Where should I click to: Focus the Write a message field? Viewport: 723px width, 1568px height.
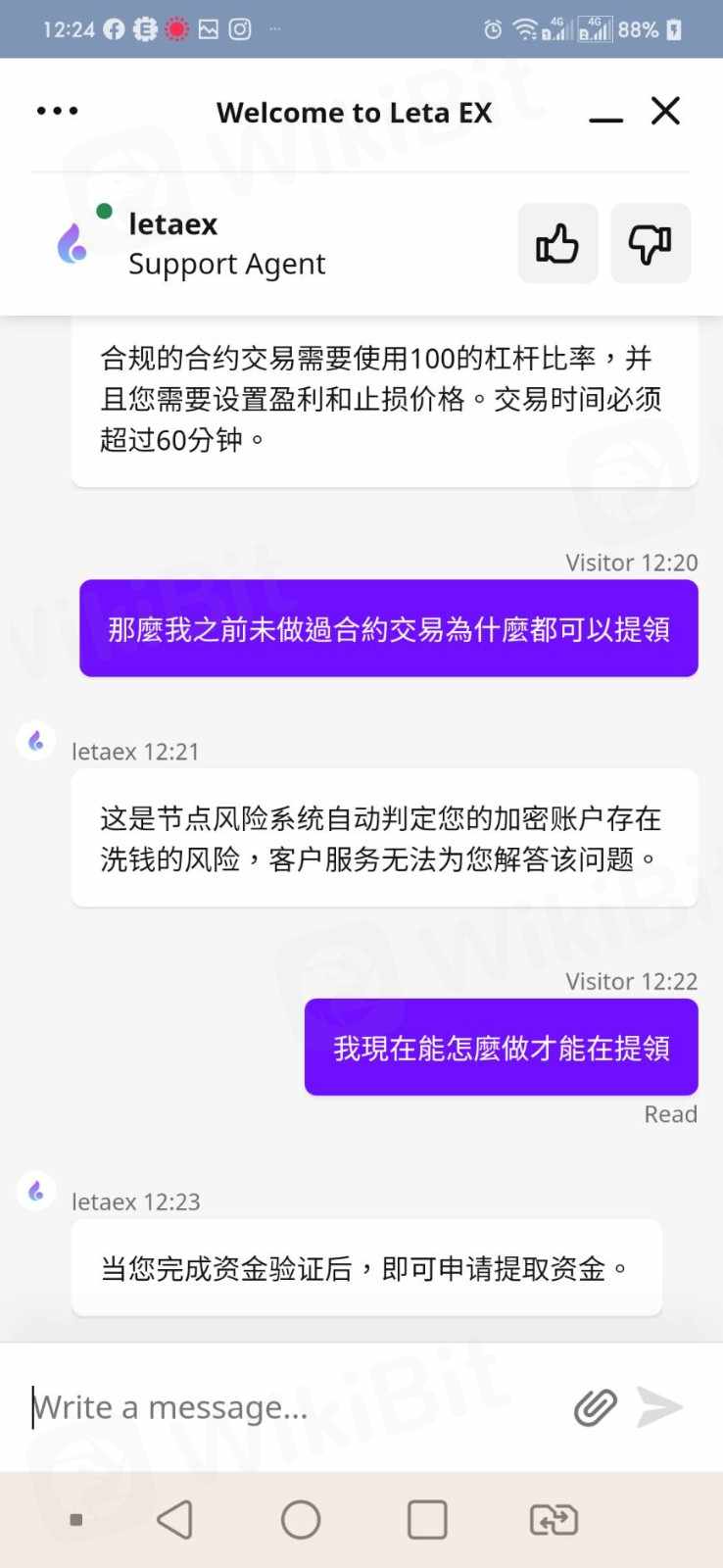click(x=284, y=1407)
